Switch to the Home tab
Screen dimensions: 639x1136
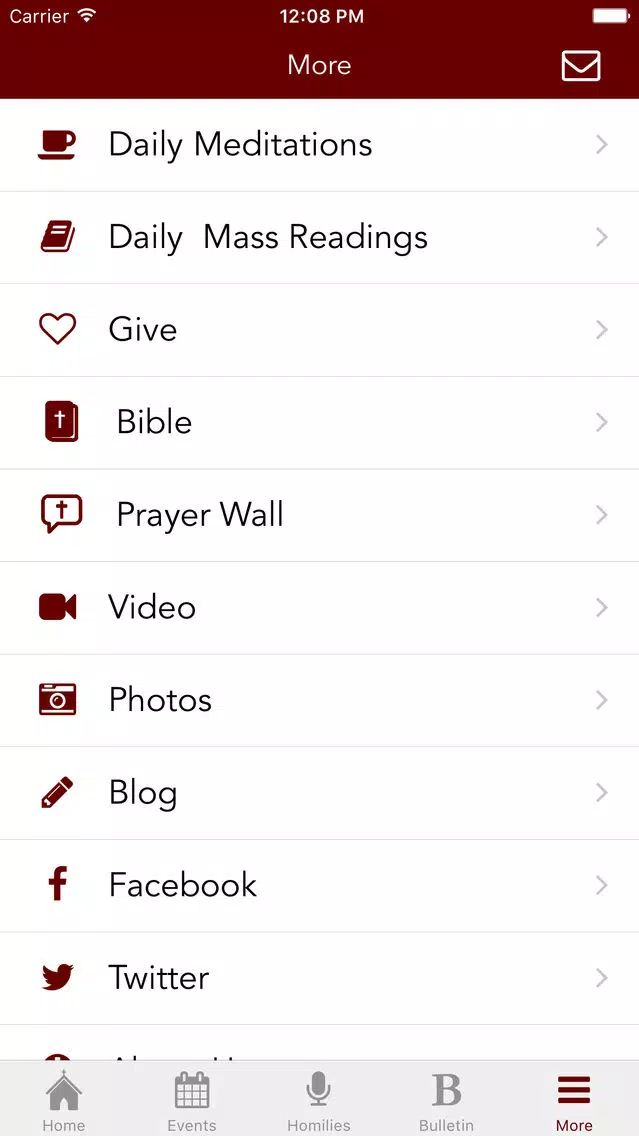[64, 1100]
